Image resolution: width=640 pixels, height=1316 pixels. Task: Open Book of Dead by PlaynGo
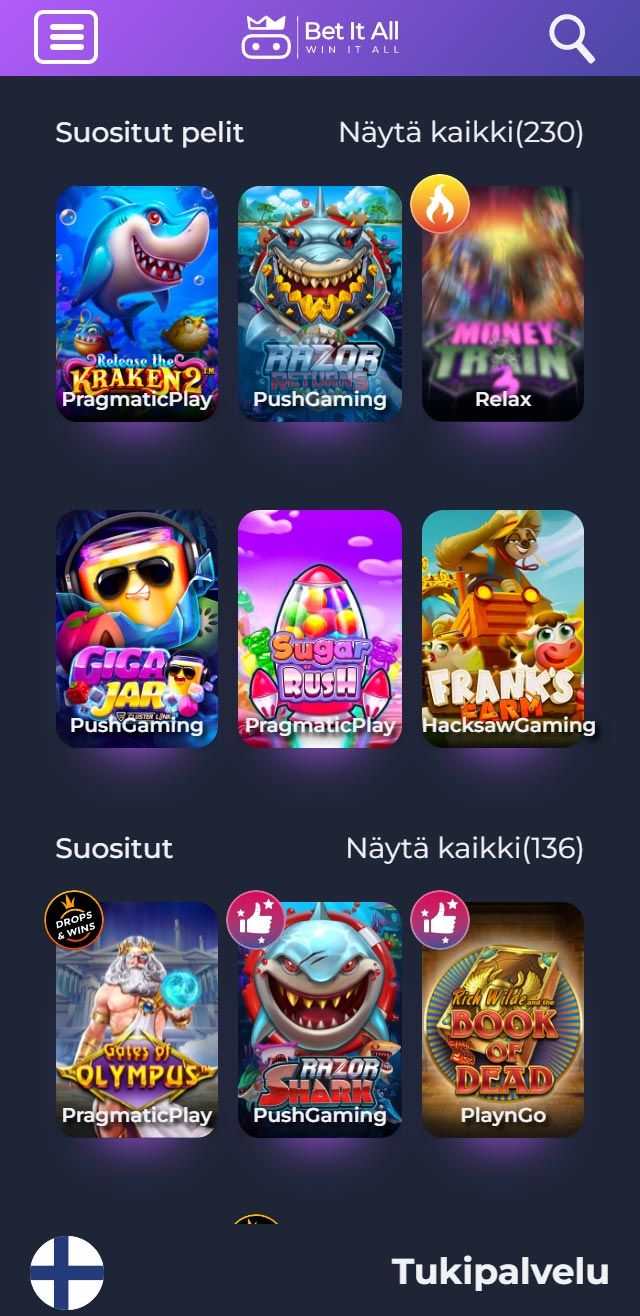click(503, 1020)
